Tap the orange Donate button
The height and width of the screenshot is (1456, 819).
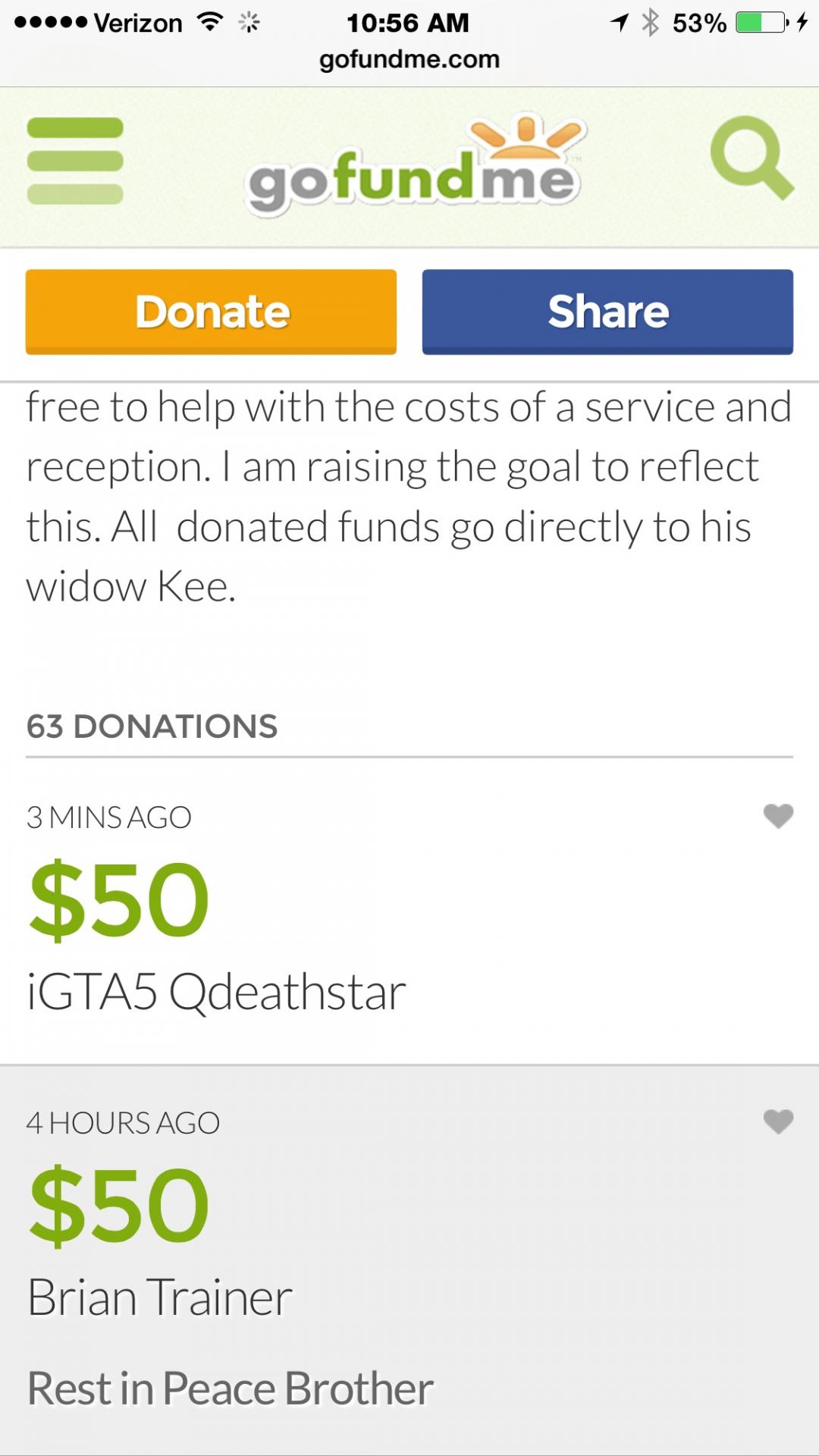211,311
